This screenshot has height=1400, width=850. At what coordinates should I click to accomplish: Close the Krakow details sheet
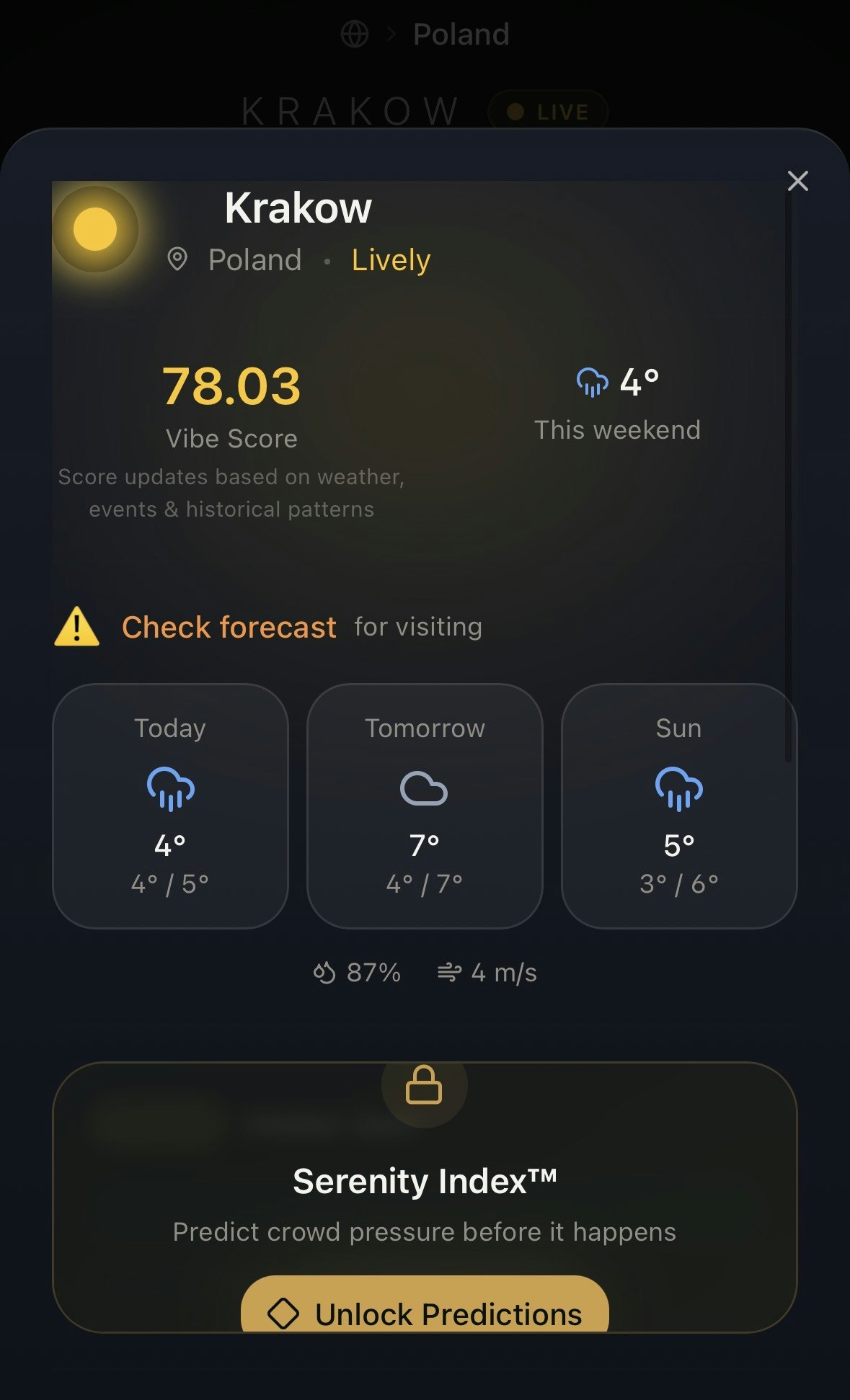coord(797,181)
